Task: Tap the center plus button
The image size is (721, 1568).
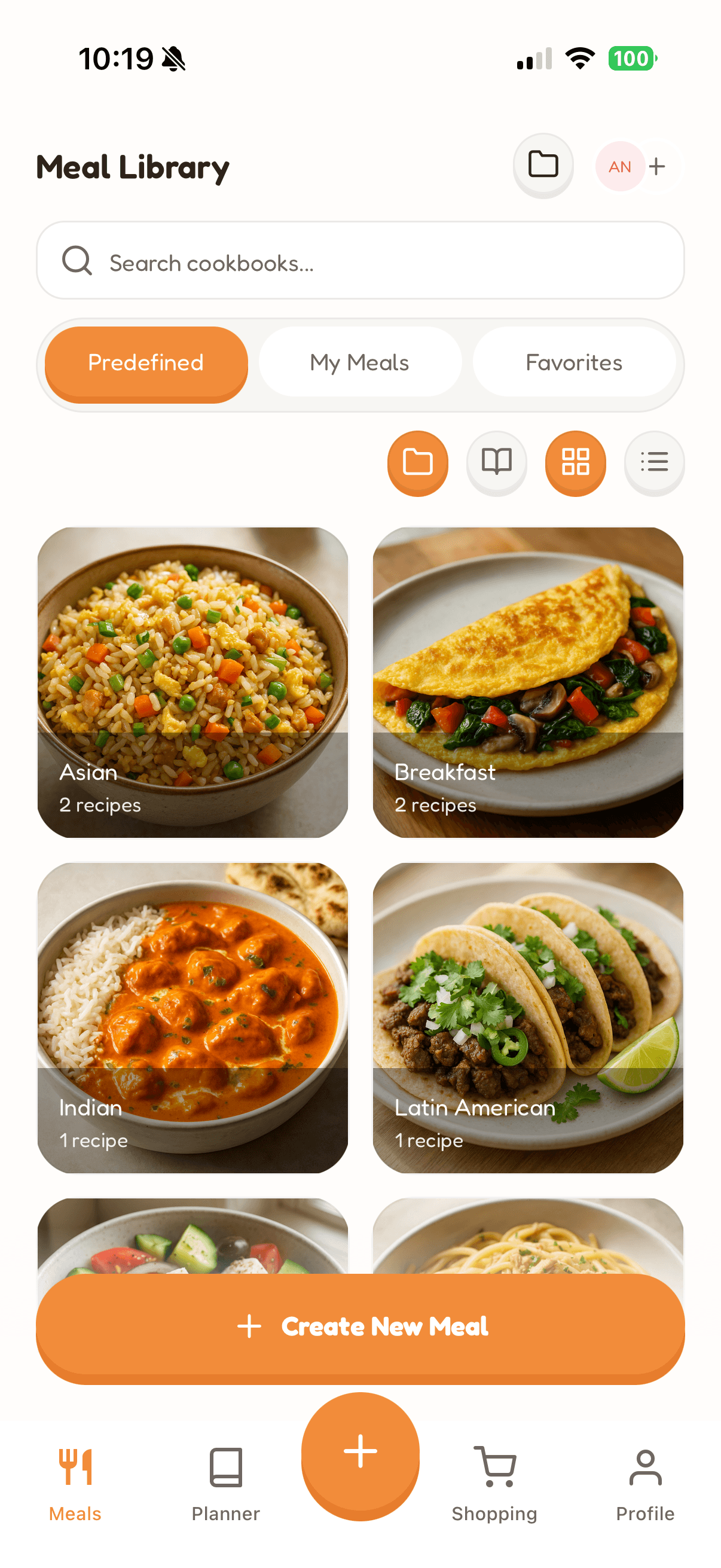Action: (x=360, y=1454)
